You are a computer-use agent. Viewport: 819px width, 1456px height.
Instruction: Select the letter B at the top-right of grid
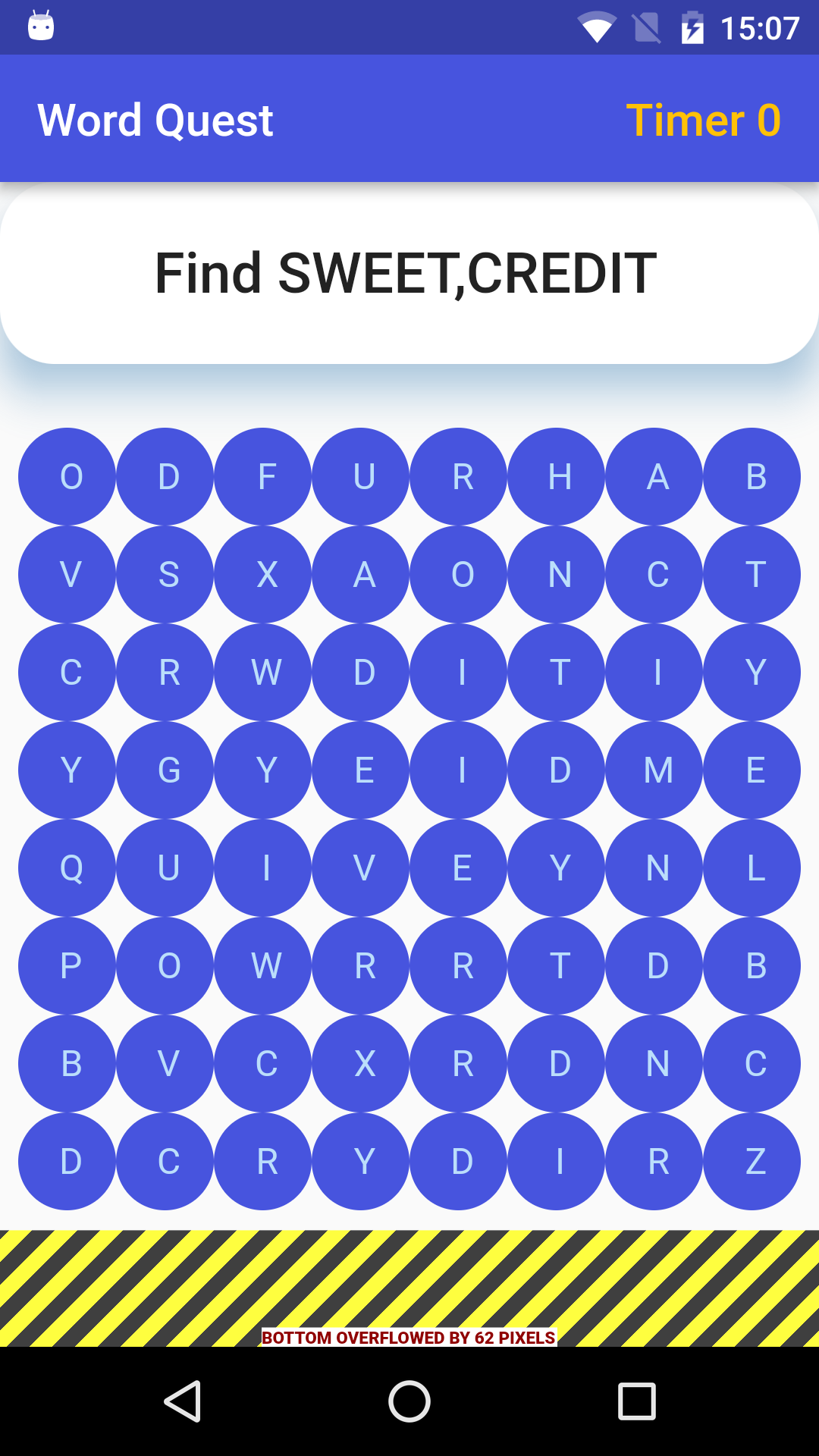point(753,476)
